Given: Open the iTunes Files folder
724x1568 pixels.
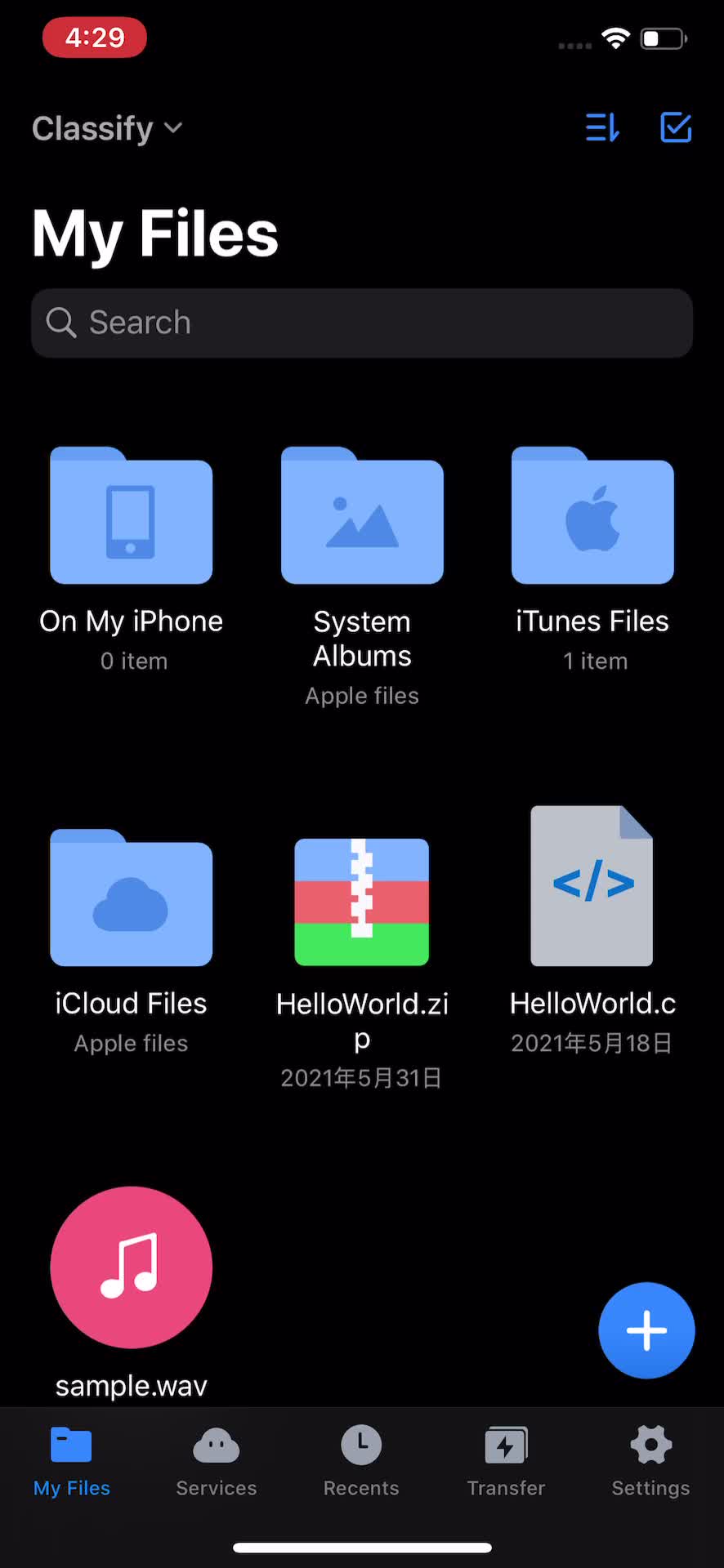Looking at the screenshot, I should coord(592,517).
